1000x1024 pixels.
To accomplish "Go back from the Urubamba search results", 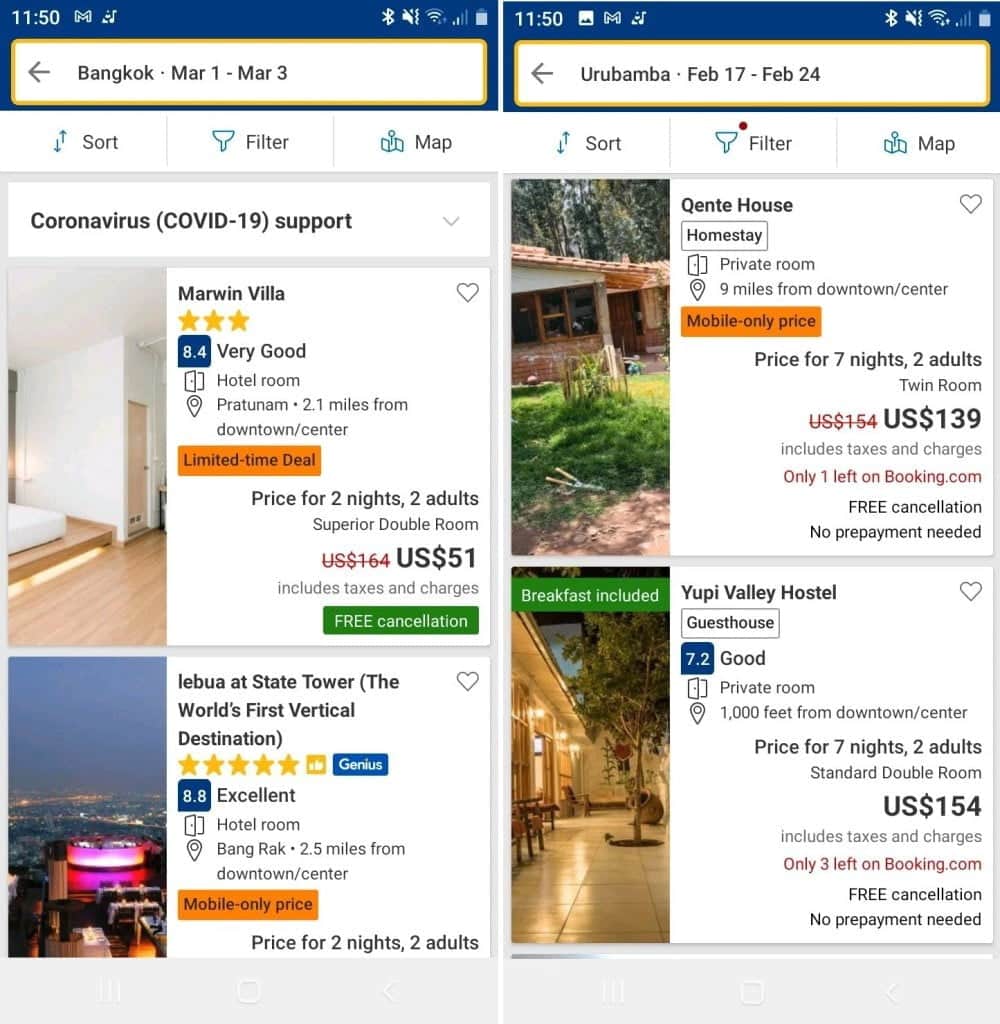I will point(542,73).
